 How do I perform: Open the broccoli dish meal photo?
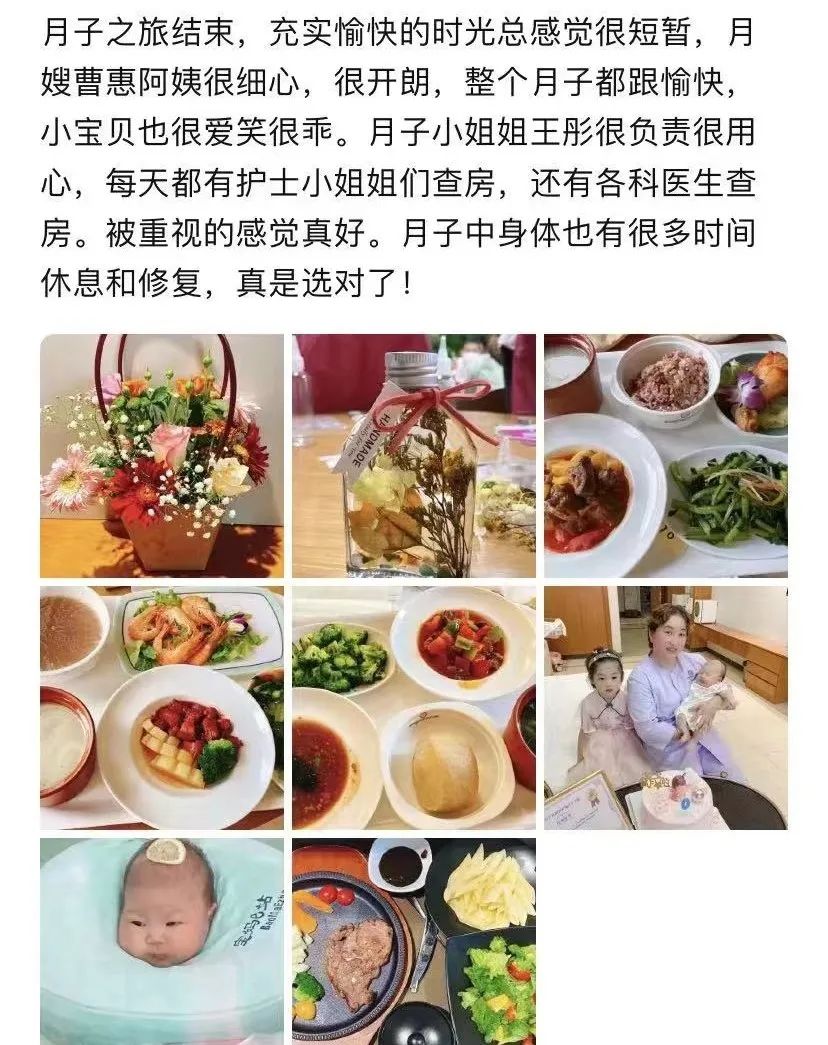[414, 707]
